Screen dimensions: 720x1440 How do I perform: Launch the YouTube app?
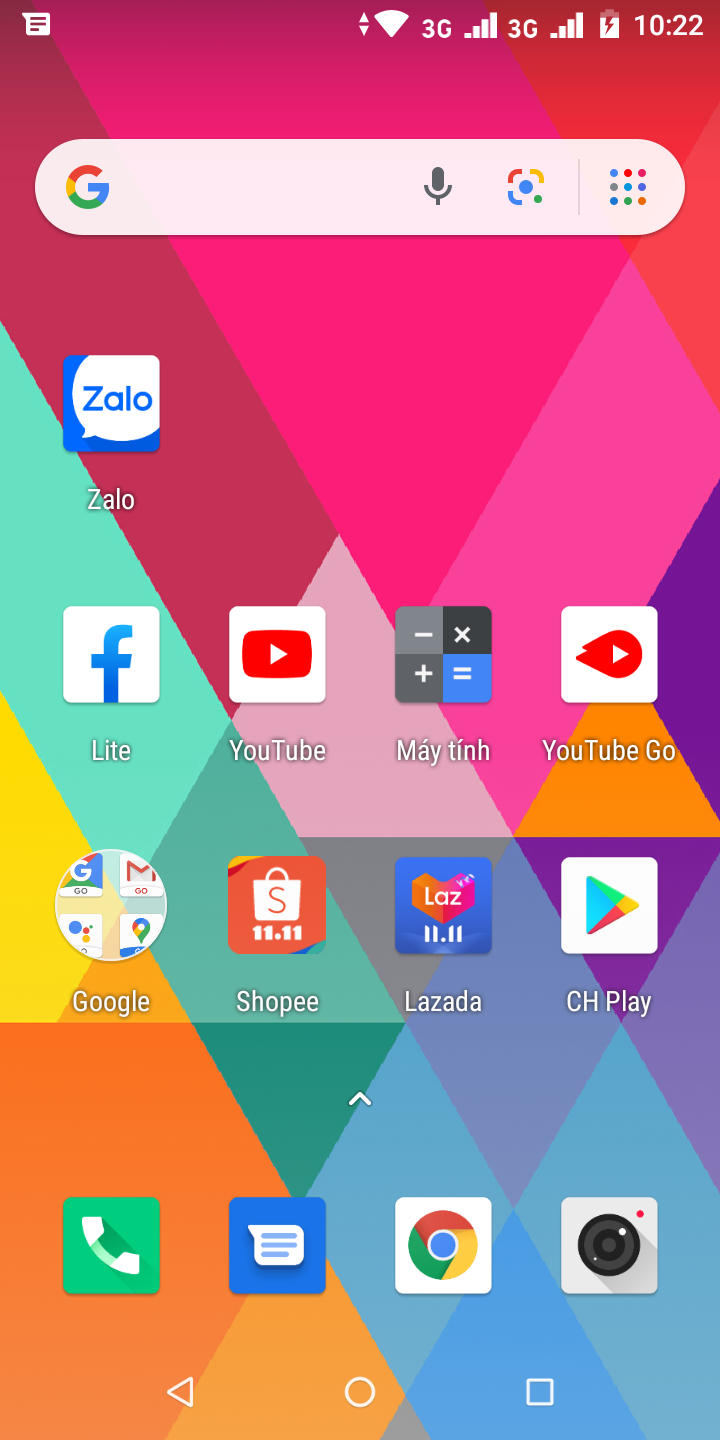[x=277, y=655]
